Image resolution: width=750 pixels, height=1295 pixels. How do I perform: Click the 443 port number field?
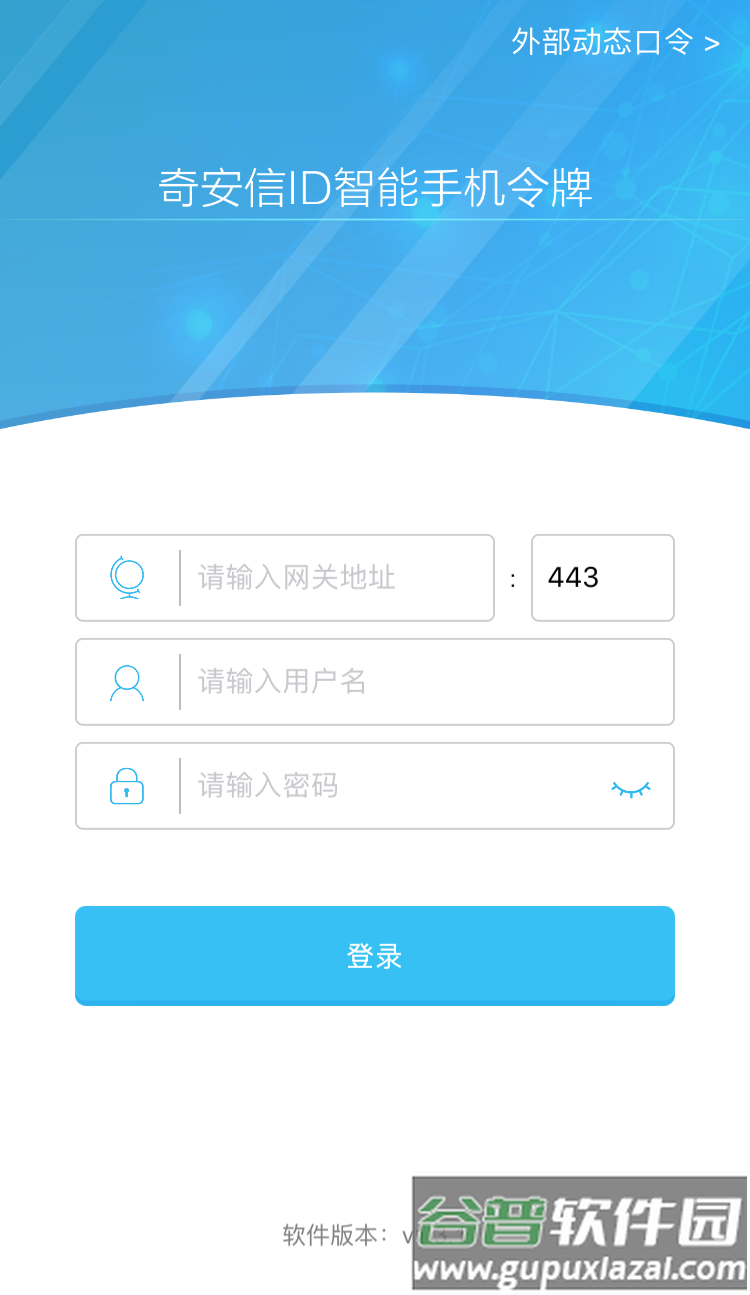(x=602, y=578)
